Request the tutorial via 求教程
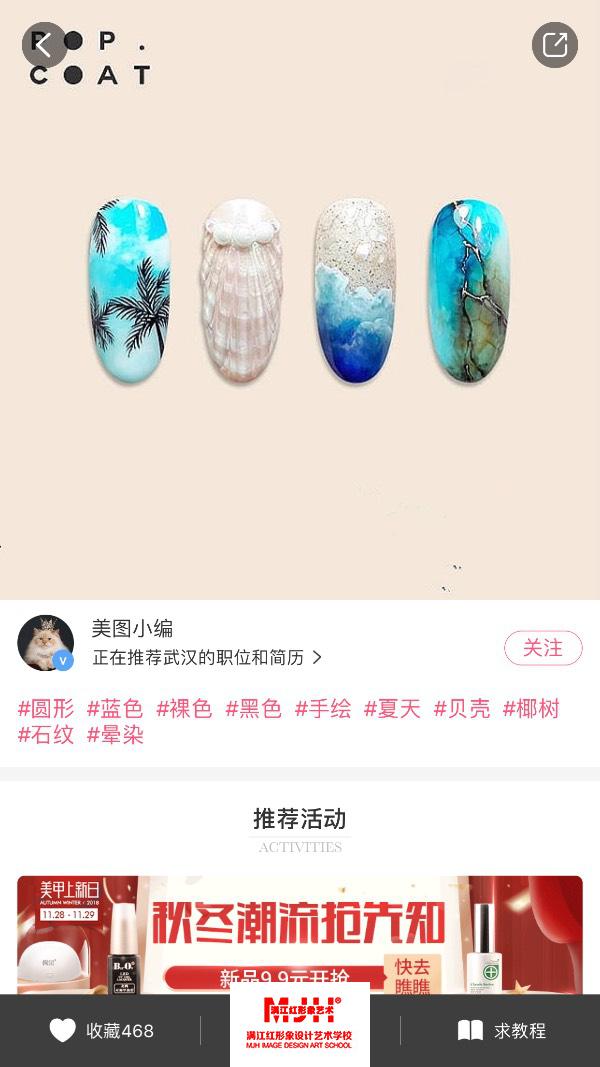The width and height of the screenshot is (600, 1067). 502,1031
